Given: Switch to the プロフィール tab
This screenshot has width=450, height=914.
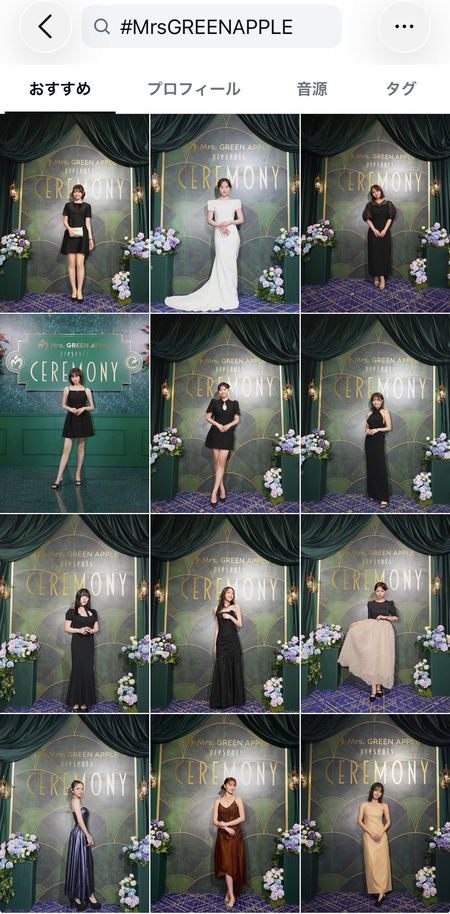Looking at the screenshot, I should [194, 89].
